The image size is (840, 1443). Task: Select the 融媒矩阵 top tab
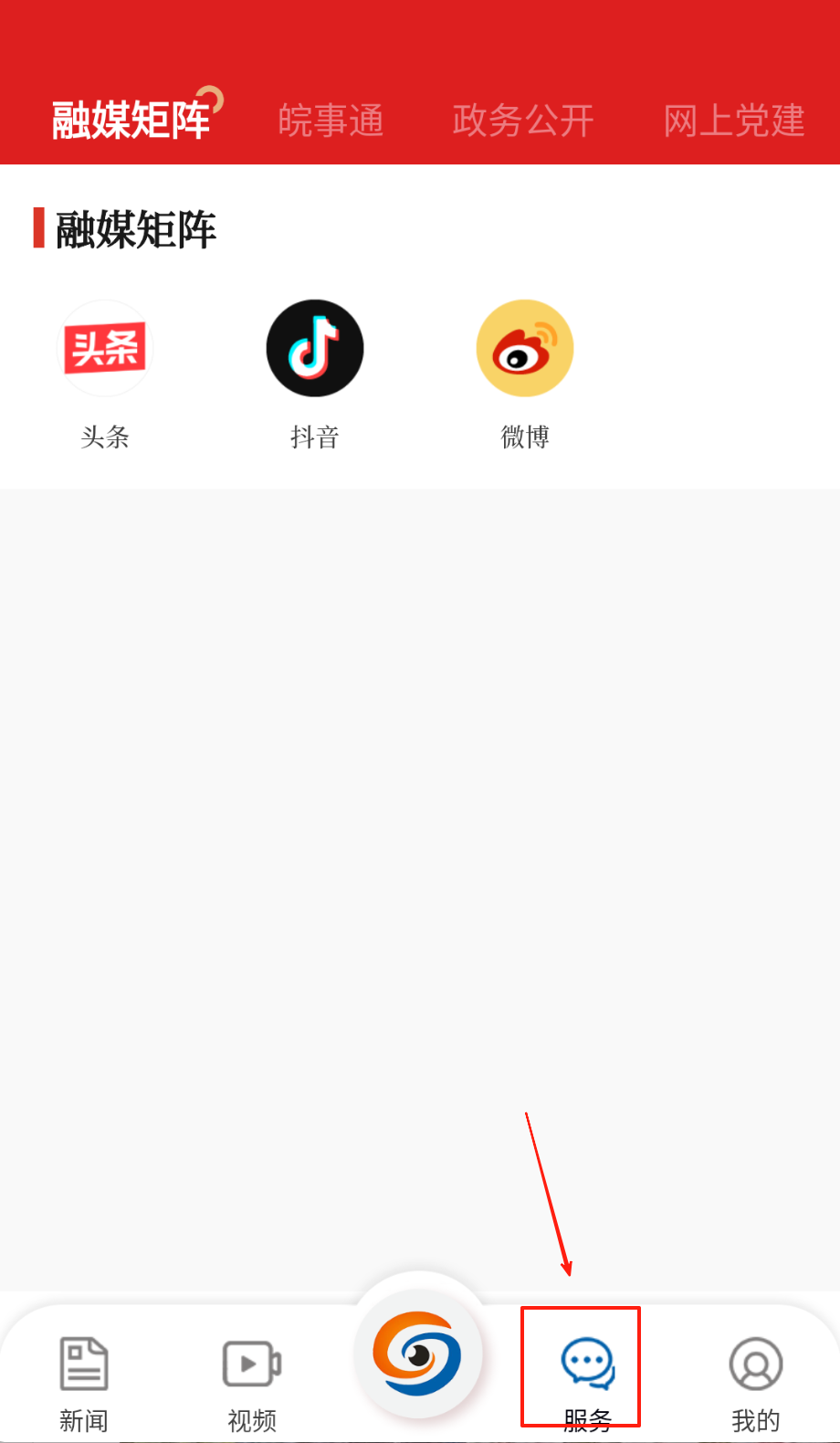pyautogui.click(x=131, y=121)
